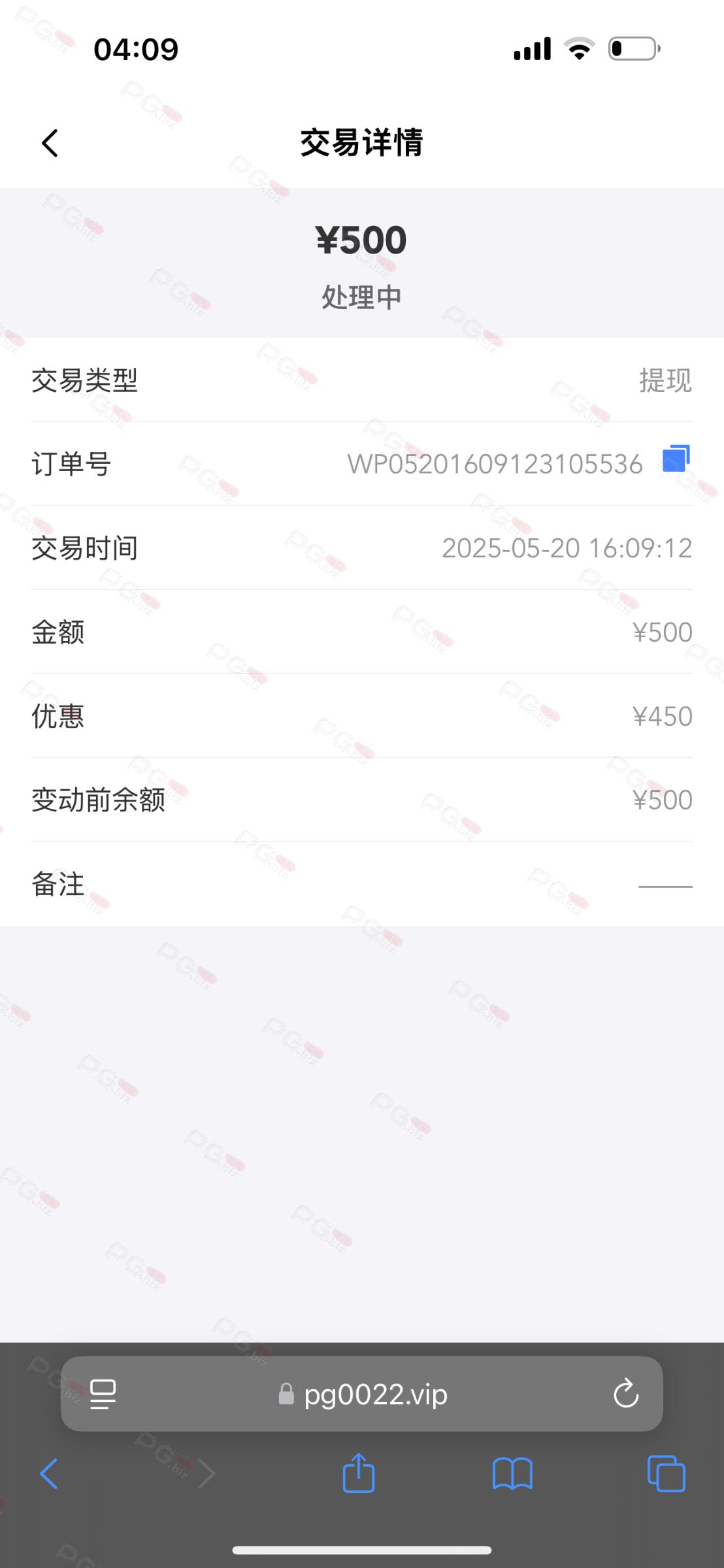The height and width of the screenshot is (1568, 724).
Task: Open the Safari share sheet
Action: click(359, 1473)
